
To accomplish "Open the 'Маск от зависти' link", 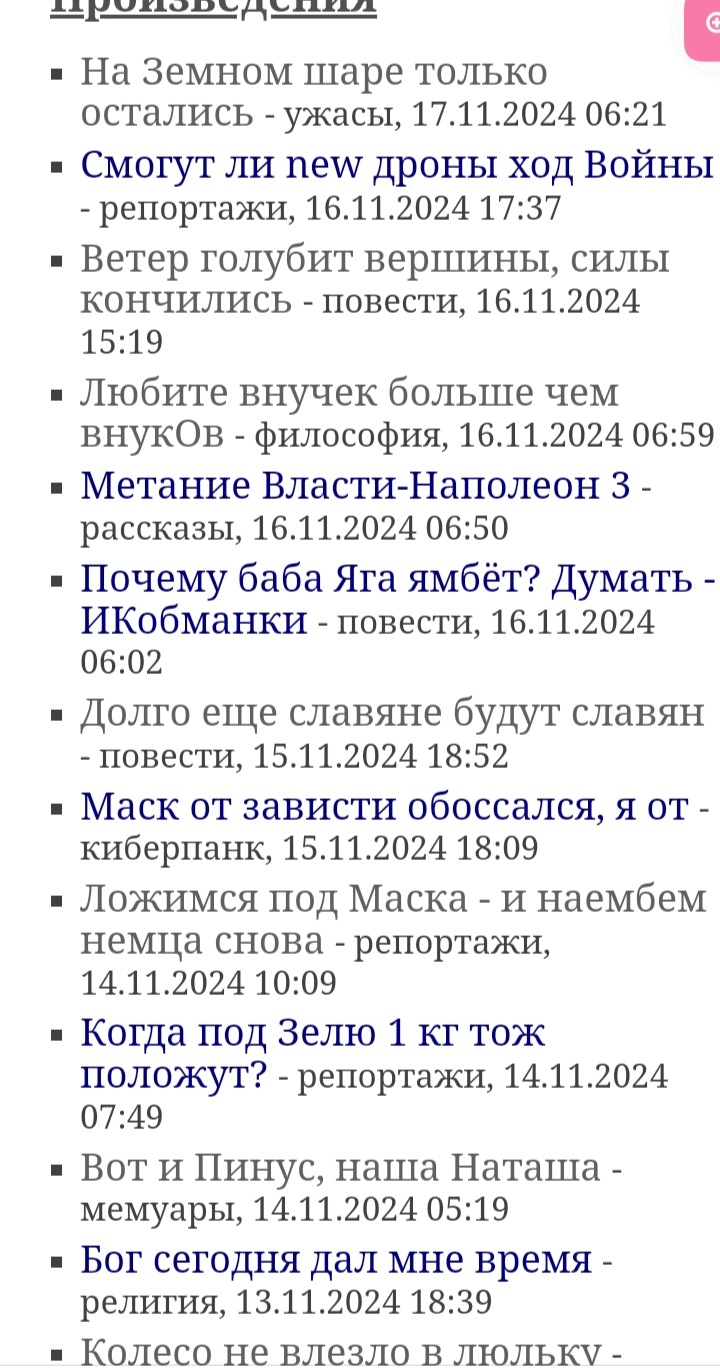I will tap(384, 806).
